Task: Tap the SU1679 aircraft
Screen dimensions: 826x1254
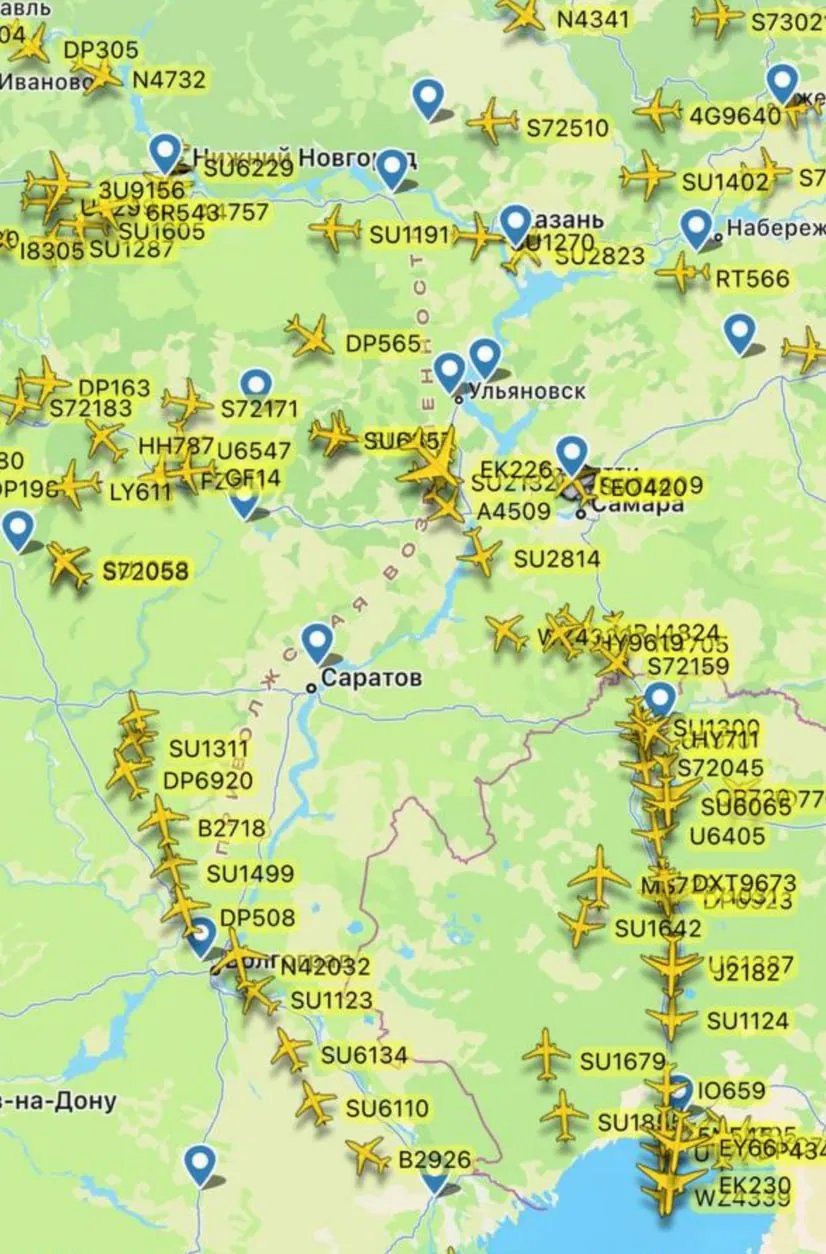Action: tap(546, 1053)
